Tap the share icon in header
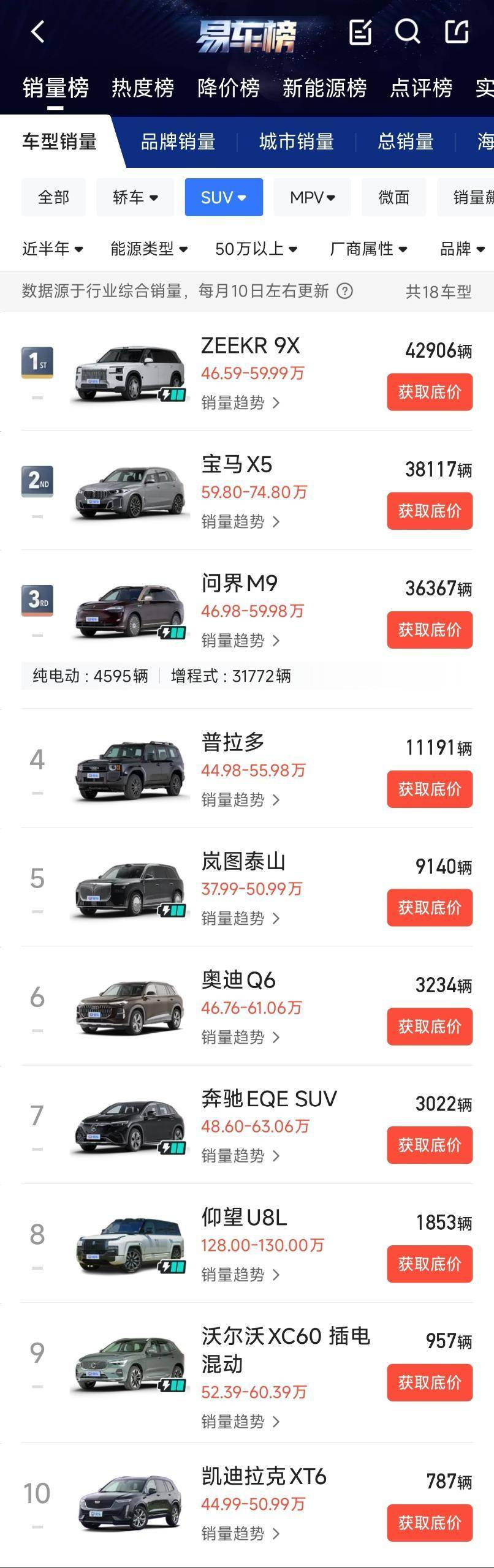 [x=457, y=31]
